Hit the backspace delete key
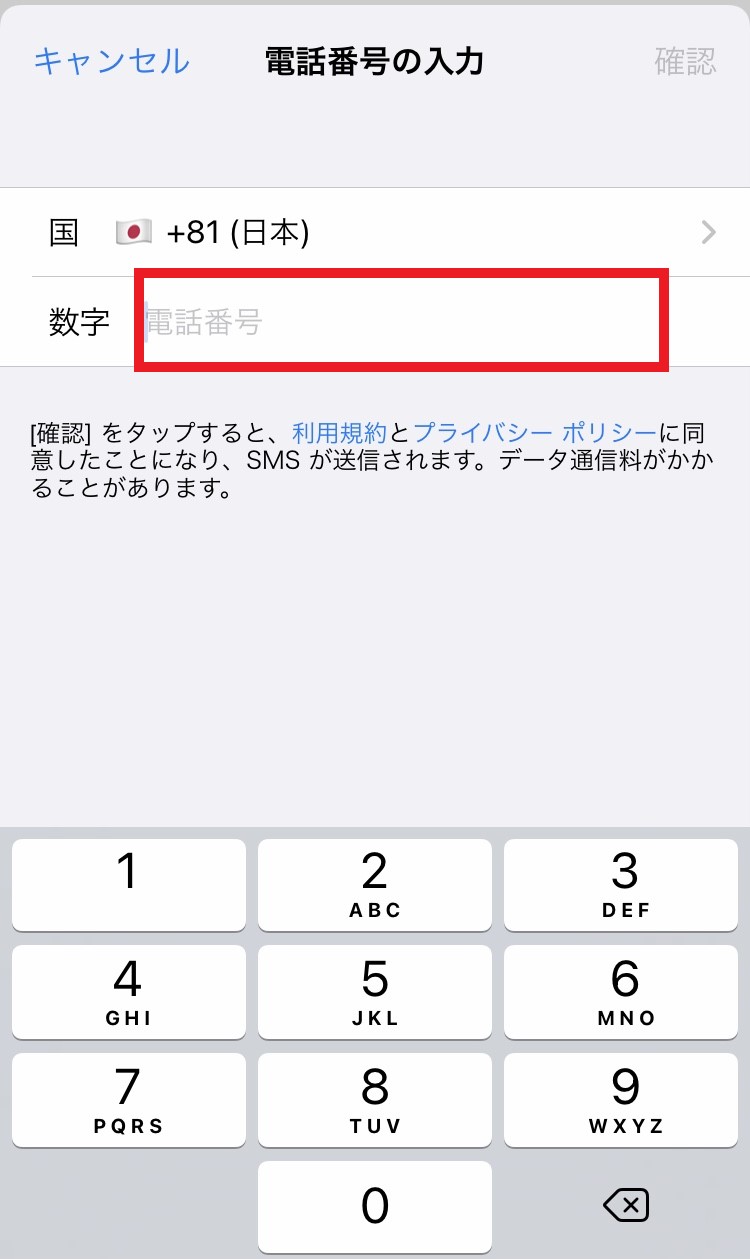 coord(626,1206)
